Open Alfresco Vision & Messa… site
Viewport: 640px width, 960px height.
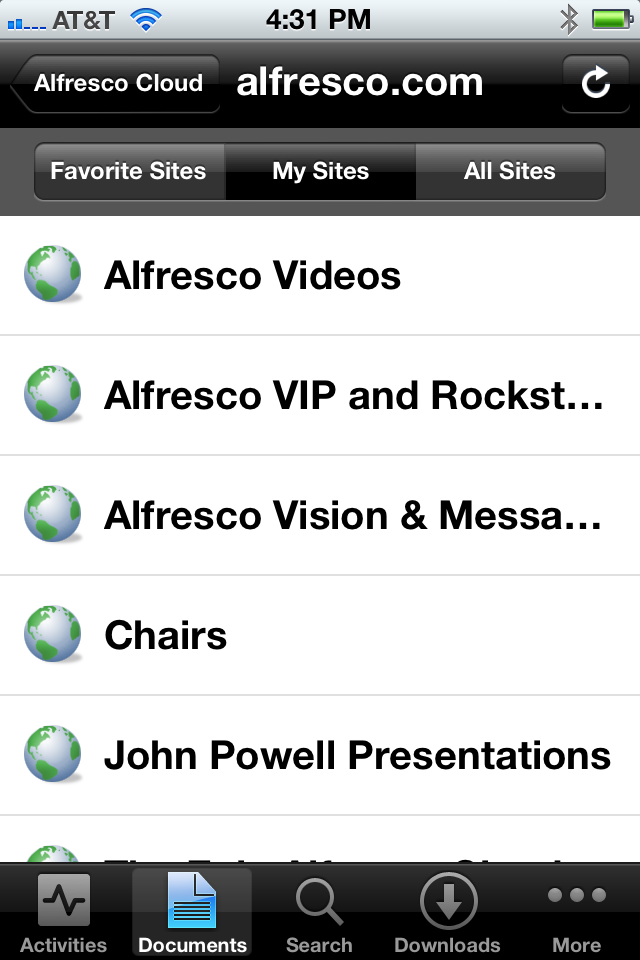(320, 516)
